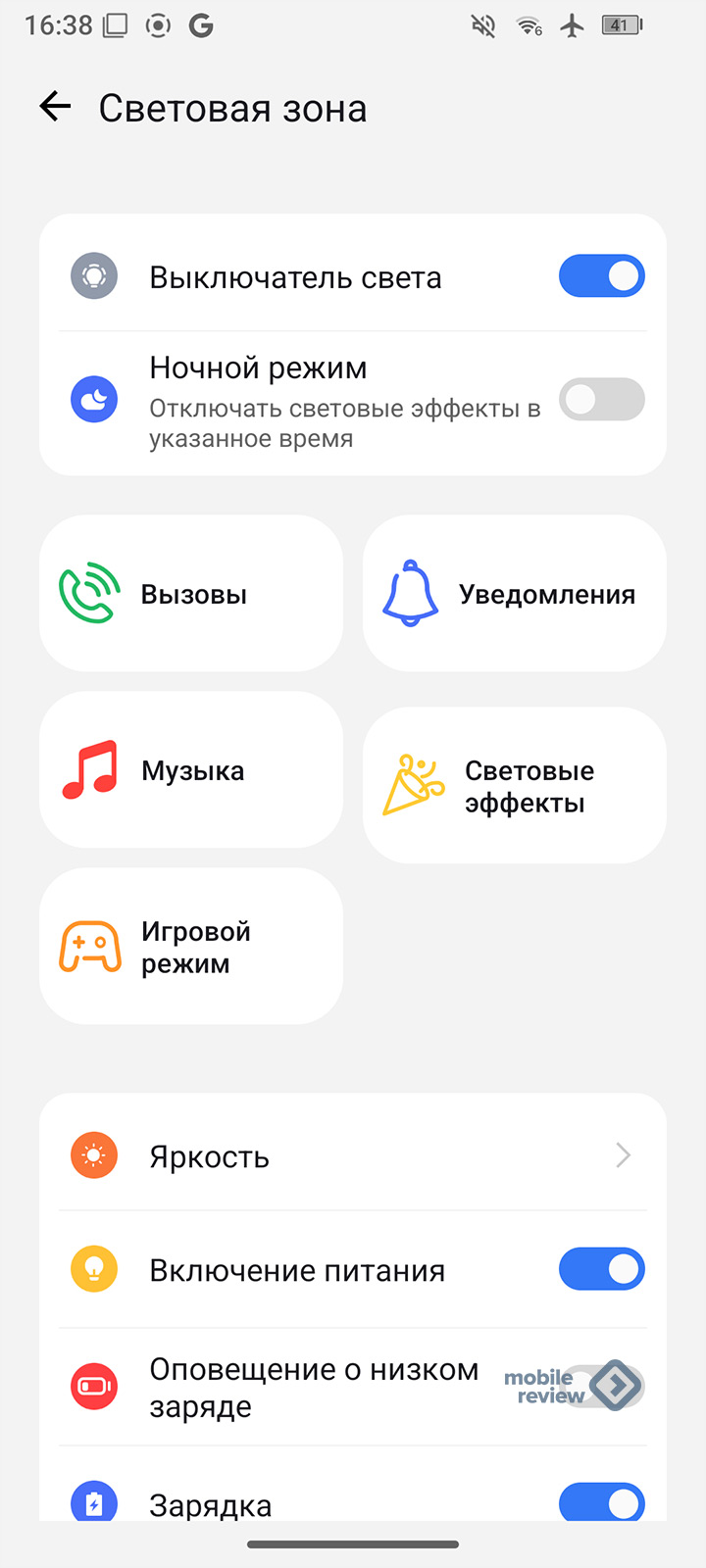Switch off the Зарядка toggle

coord(601,1503)
